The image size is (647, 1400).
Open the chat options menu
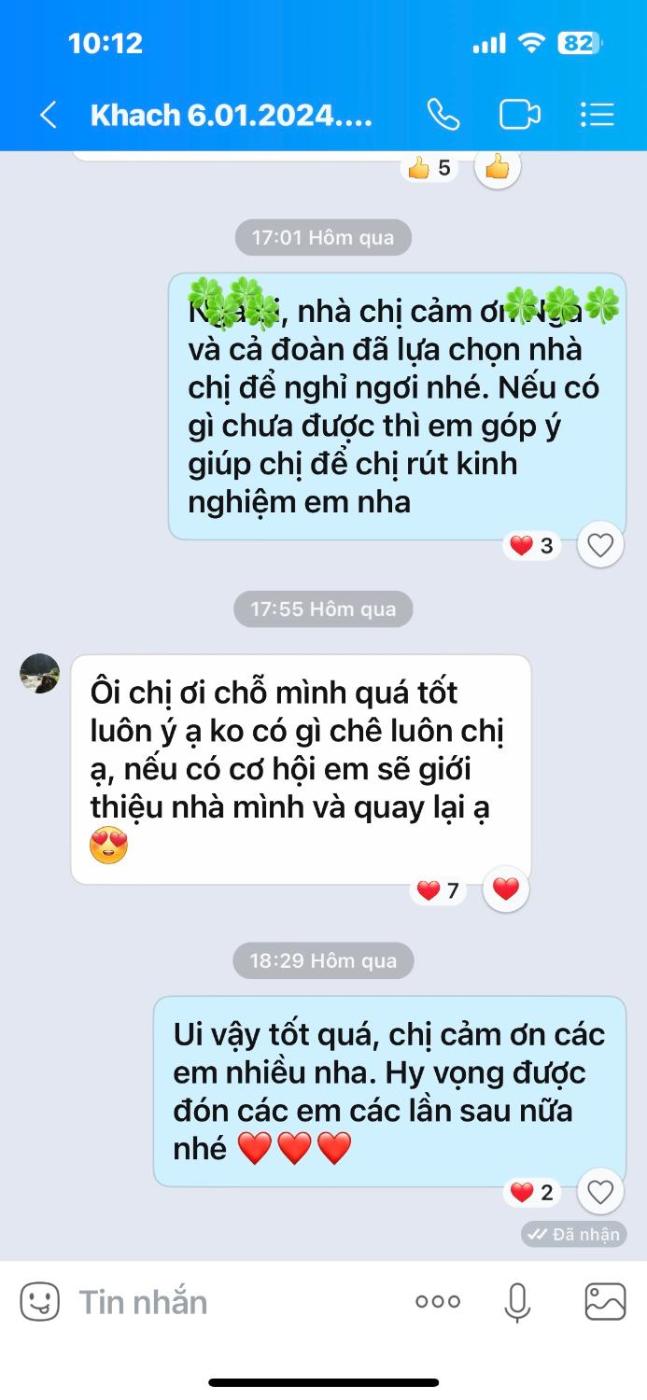coord(597,115)
